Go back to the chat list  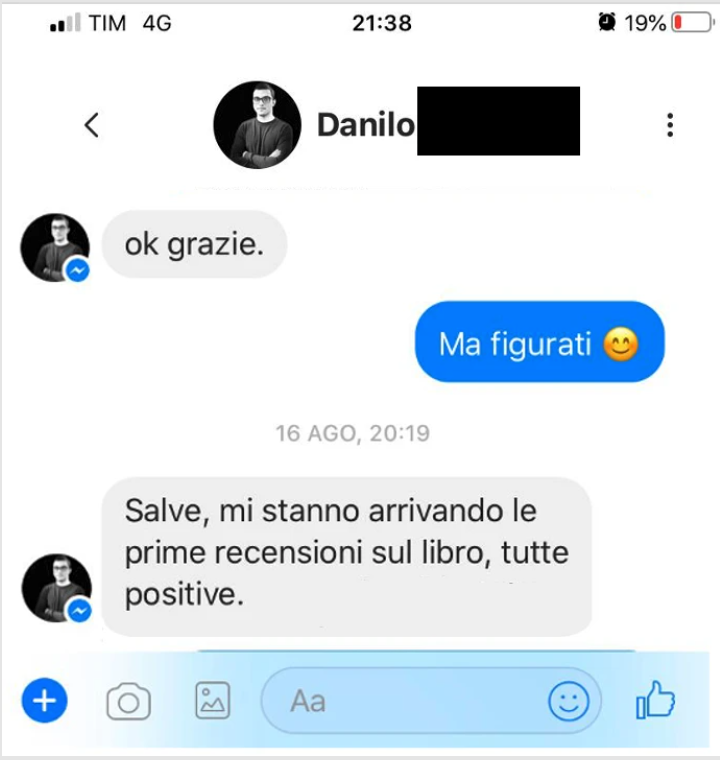[x=92, y=125]
